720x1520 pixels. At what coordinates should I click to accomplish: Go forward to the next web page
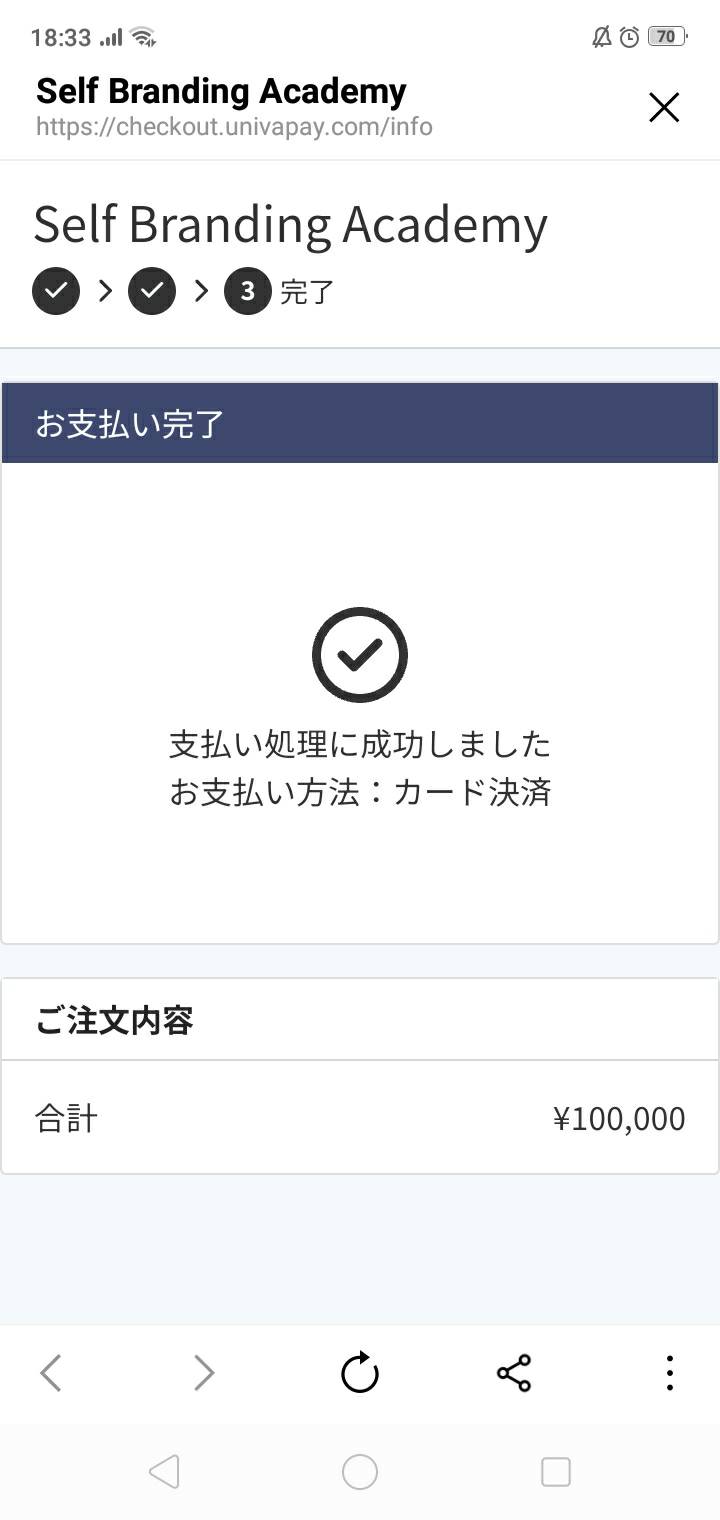(x=204, y=1373)
